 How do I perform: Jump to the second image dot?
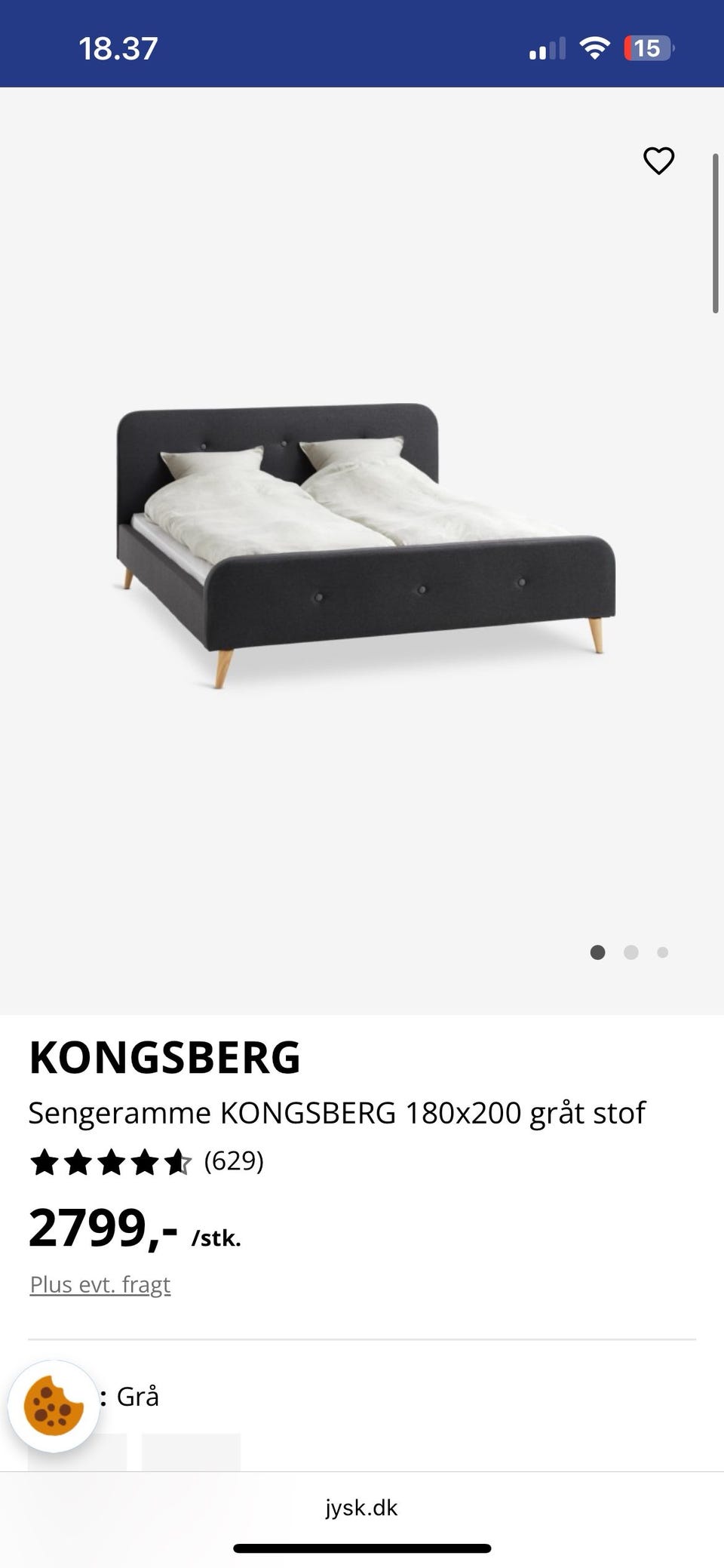pos(631,952)
